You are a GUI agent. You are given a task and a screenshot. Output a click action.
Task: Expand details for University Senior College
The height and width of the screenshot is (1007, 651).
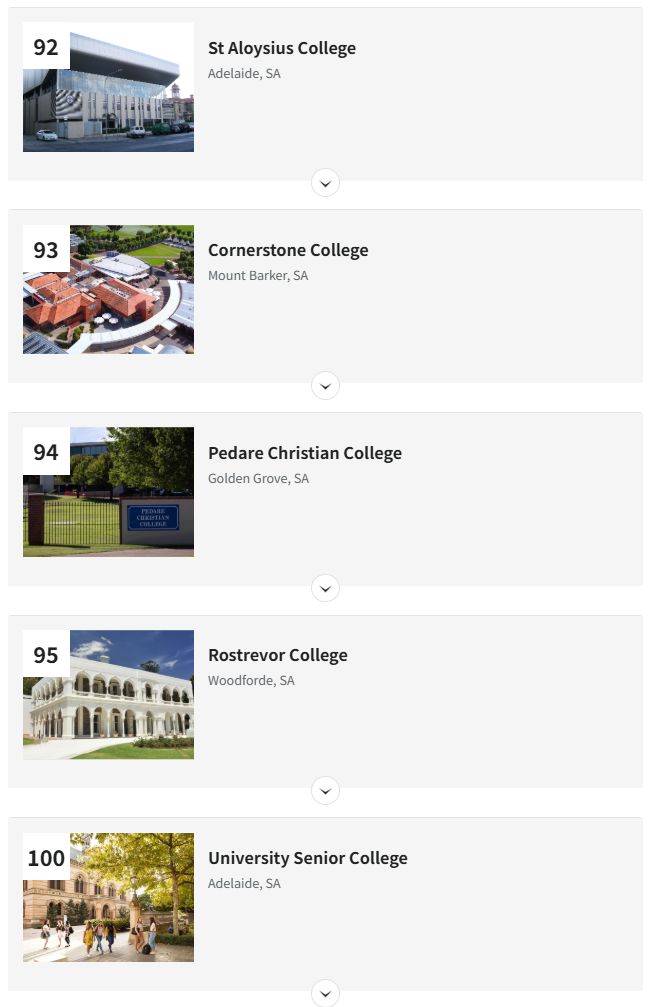click(x=325, y=993)
